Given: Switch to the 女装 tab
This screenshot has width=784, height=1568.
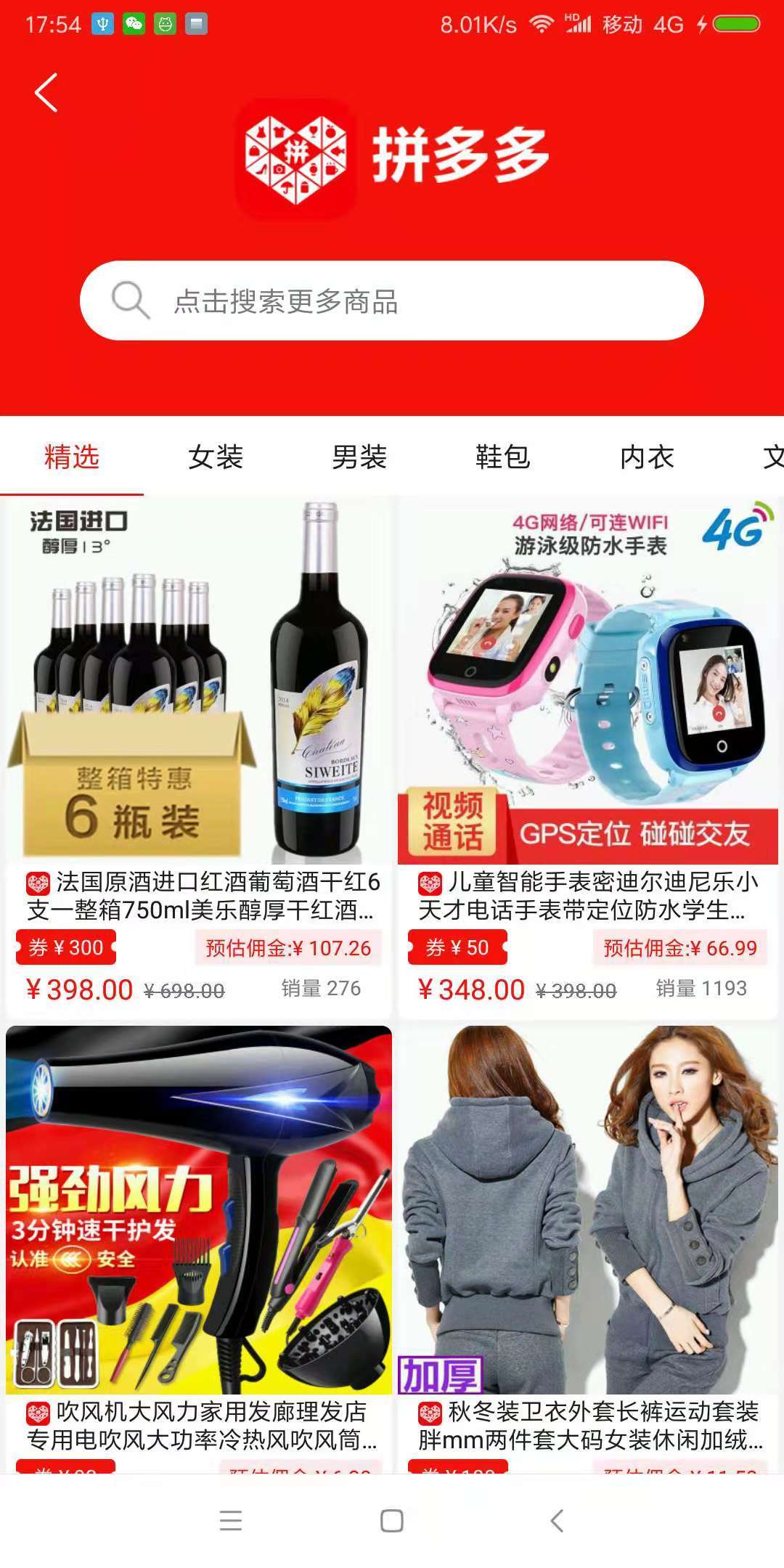Looking at the screenshot, I should point(216,457).
